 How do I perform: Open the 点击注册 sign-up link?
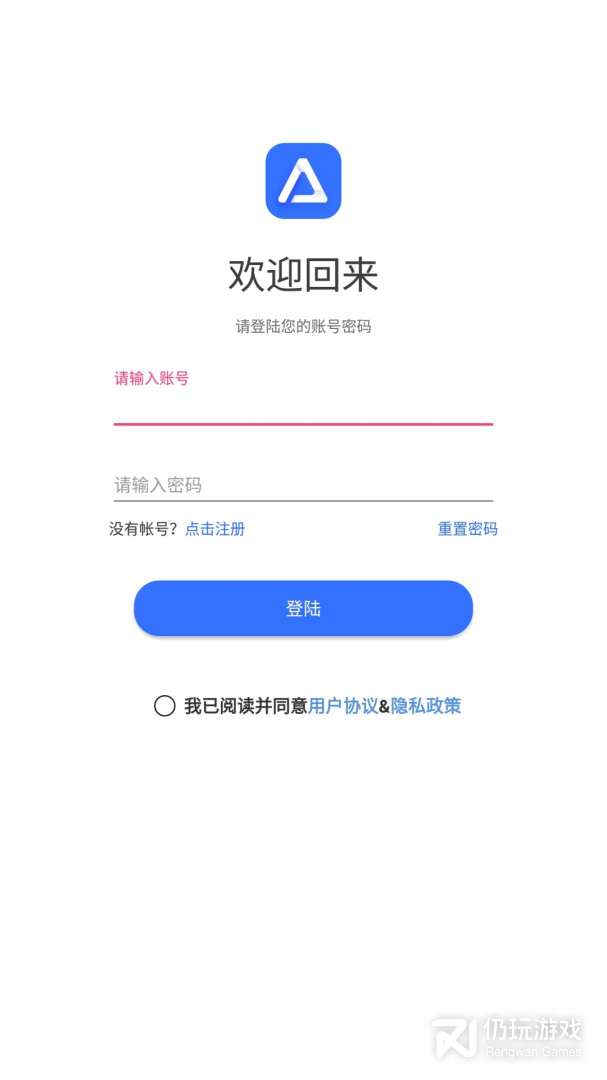[215, 529]
